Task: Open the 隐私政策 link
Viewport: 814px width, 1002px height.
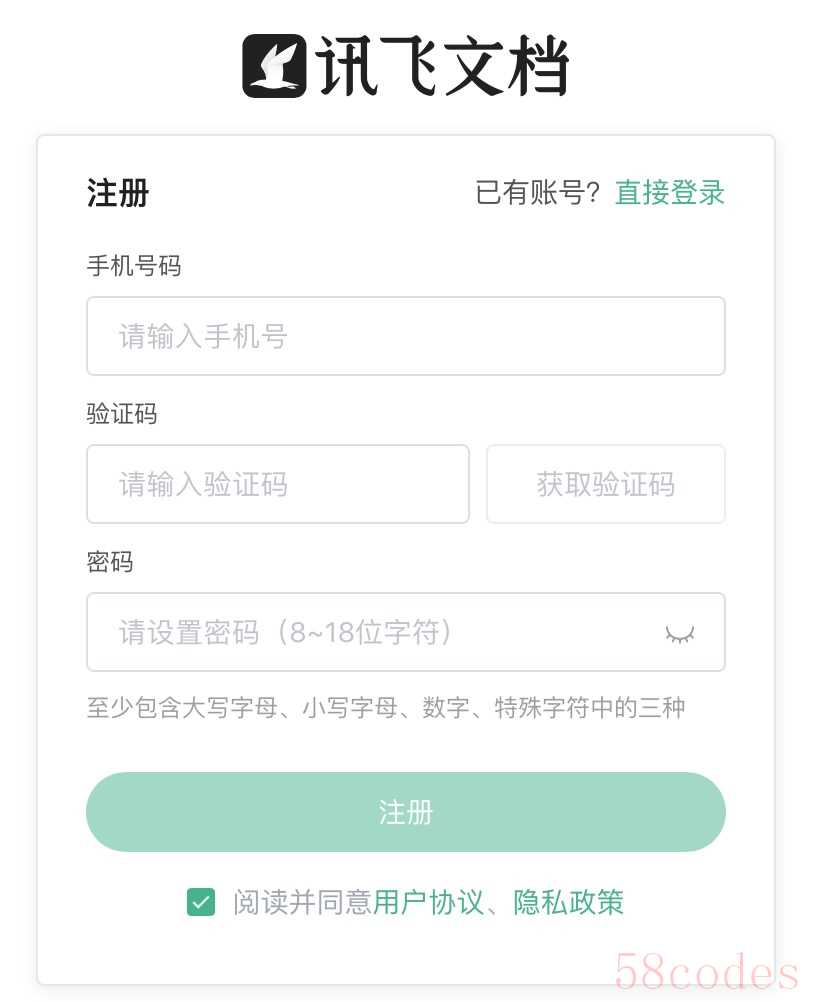Action: [569, 902]
